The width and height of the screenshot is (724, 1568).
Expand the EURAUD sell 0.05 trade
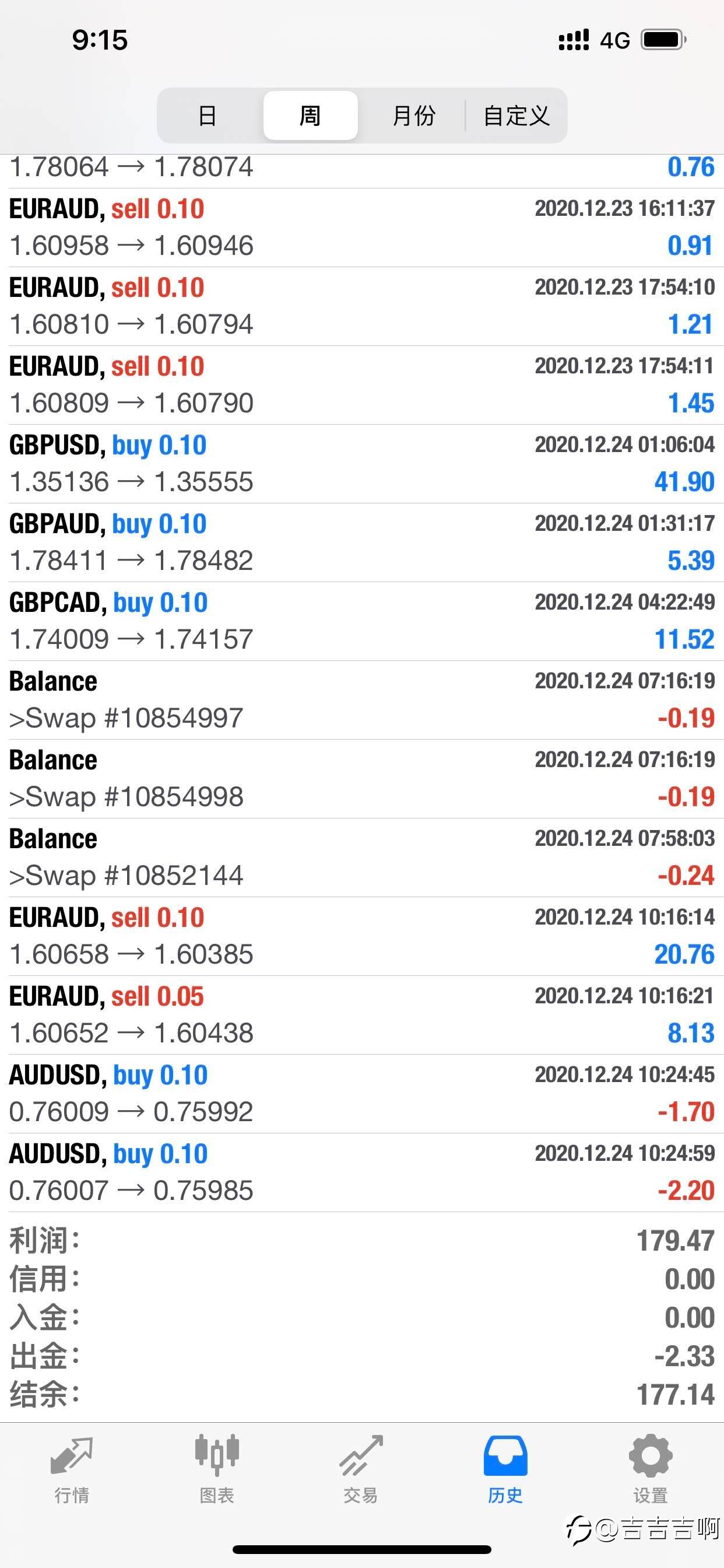(361, 1014)
